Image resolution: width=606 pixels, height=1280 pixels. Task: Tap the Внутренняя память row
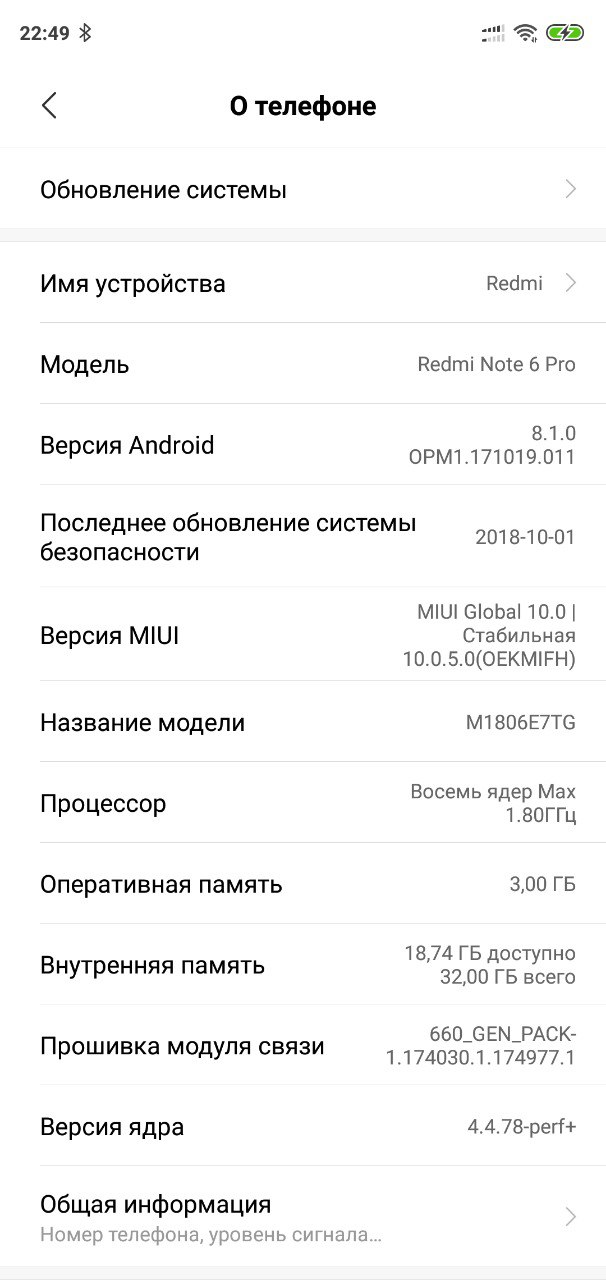[x=303, y=965]
